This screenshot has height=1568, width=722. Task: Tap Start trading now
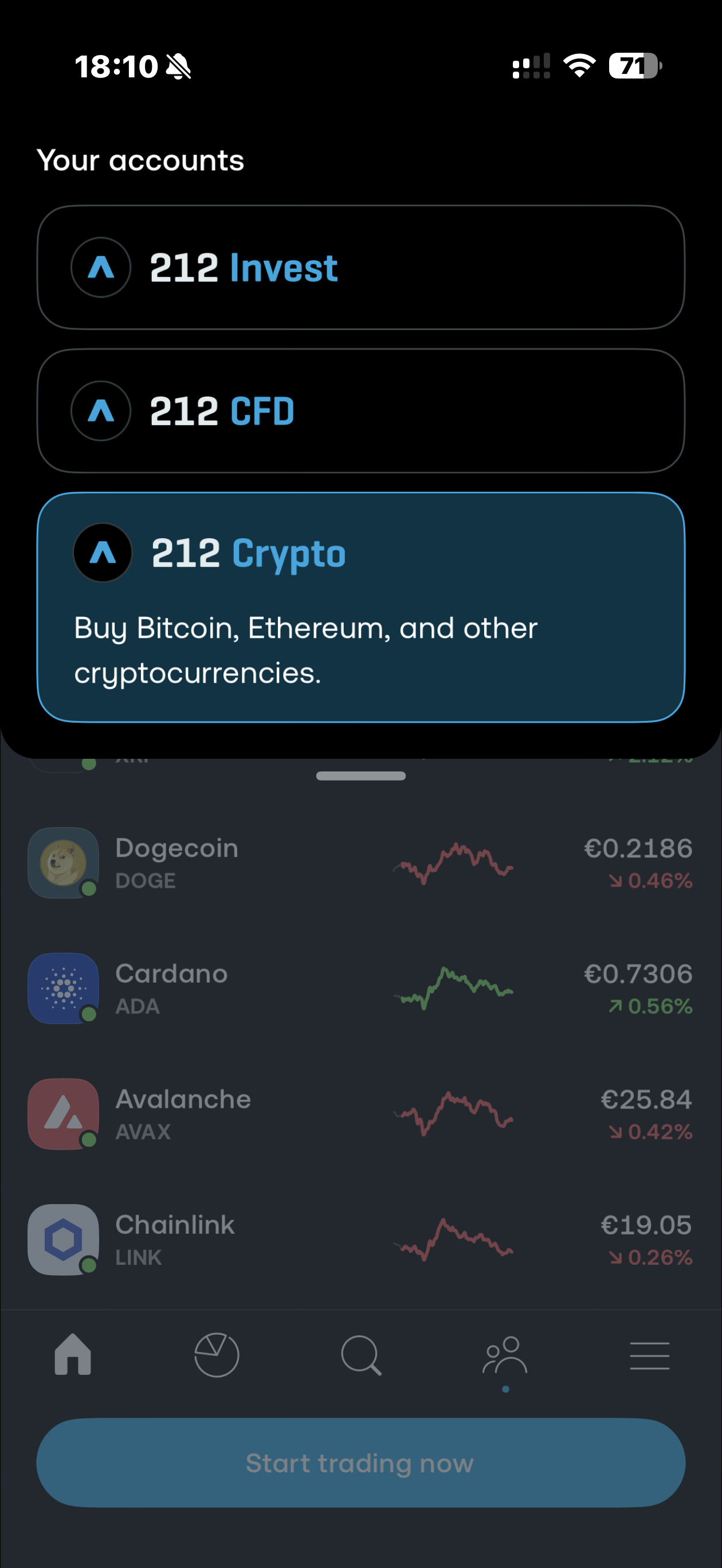tap(360, 1463)
